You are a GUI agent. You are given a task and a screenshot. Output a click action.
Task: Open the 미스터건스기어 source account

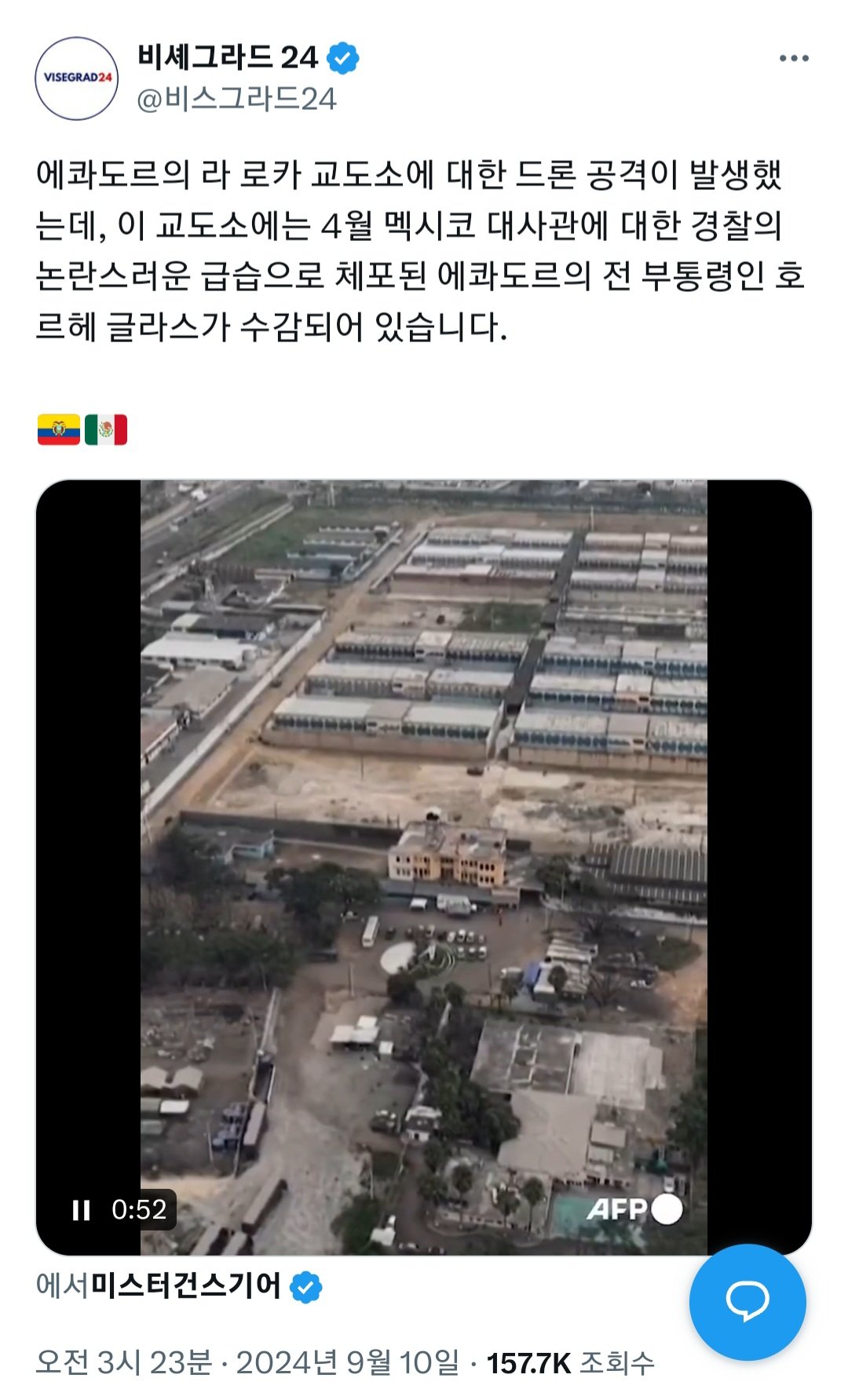coord(186,1285)
